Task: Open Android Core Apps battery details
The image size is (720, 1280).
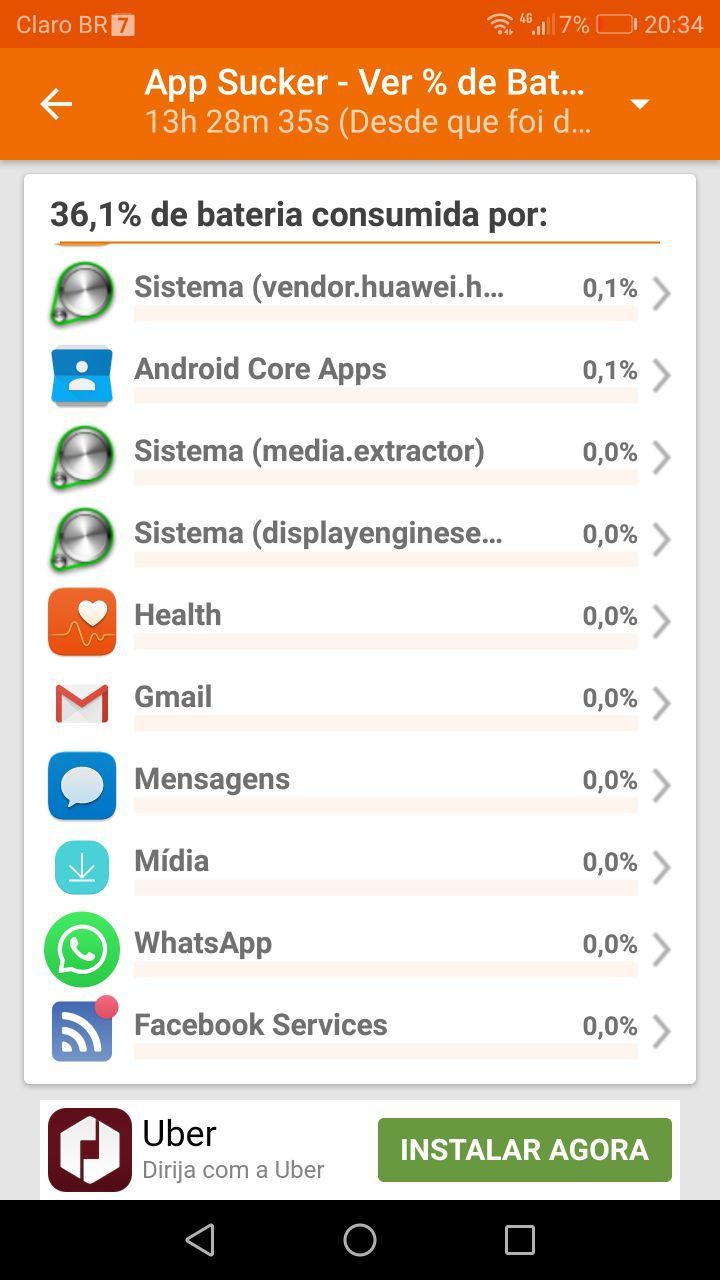Action: 360,374
